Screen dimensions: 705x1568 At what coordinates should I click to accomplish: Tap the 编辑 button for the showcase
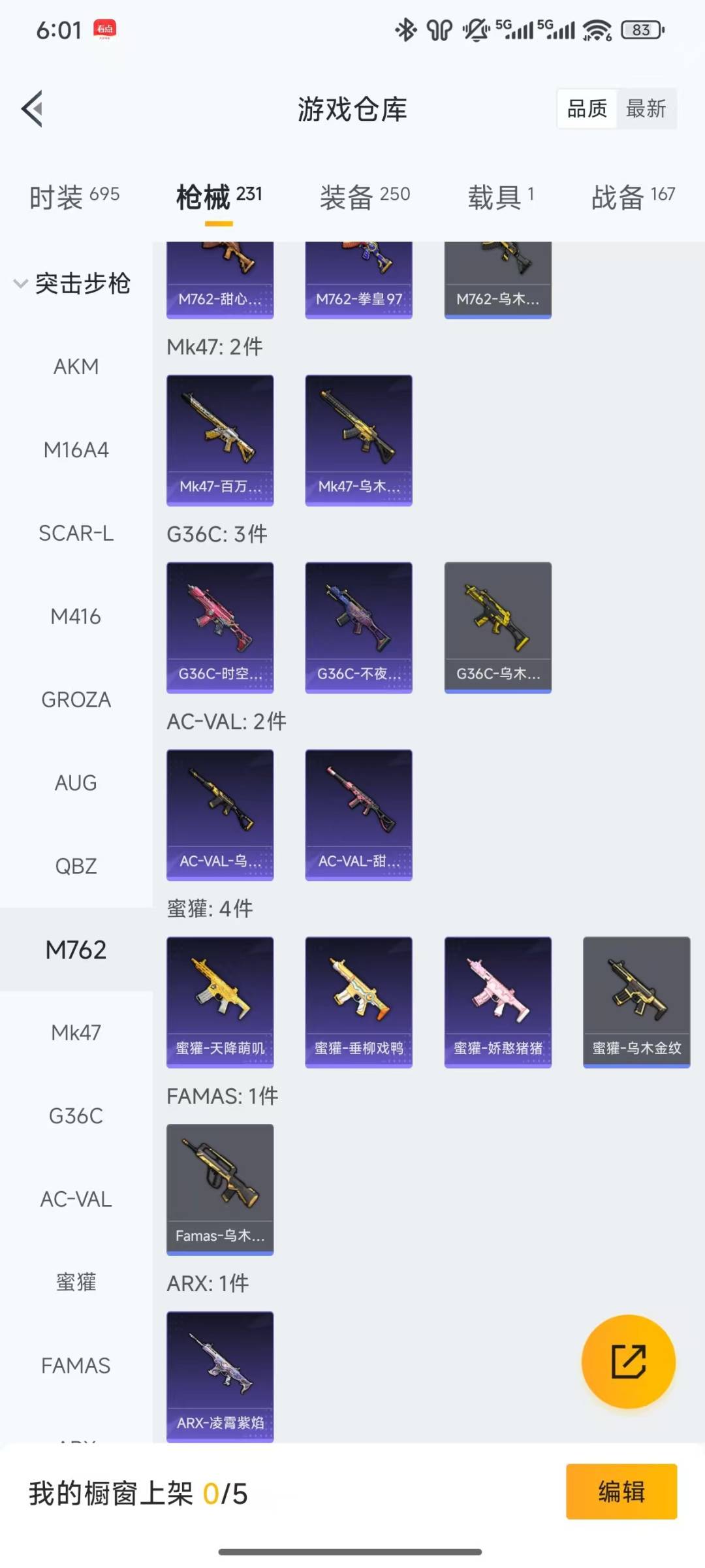(621, 1492)
